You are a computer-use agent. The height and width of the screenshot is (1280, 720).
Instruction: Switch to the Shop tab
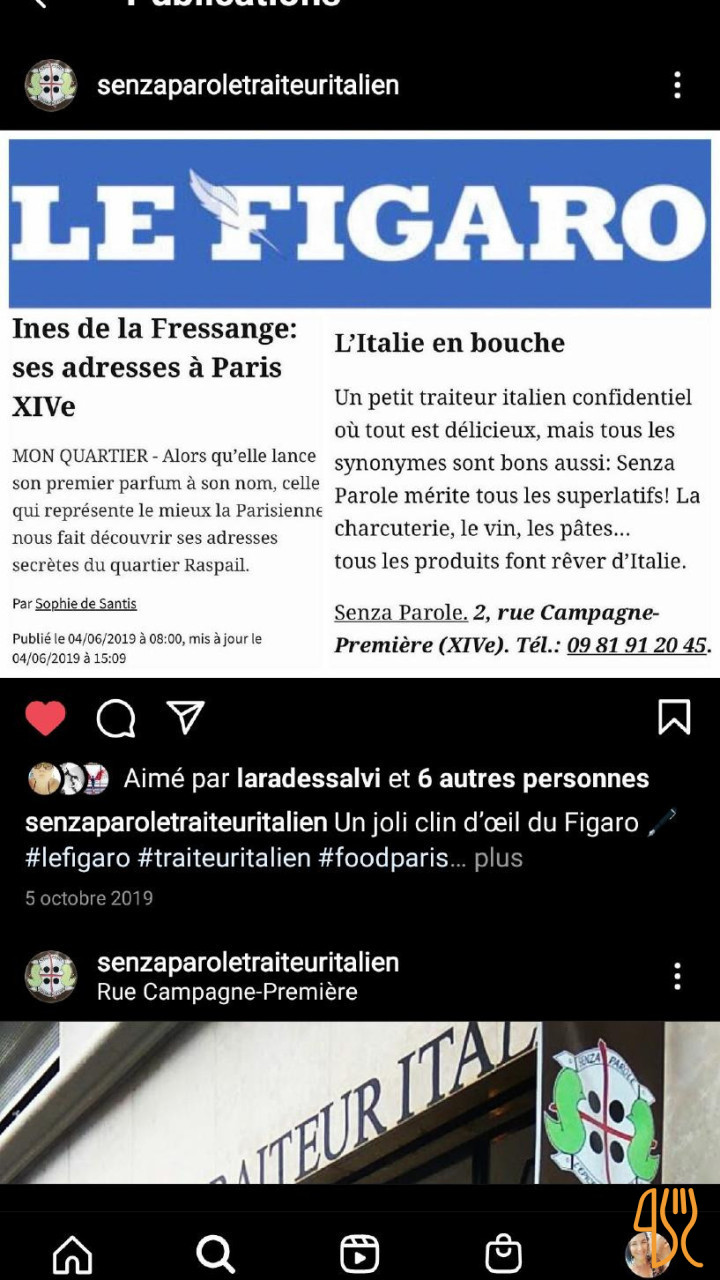click(x=503, y=1253)
